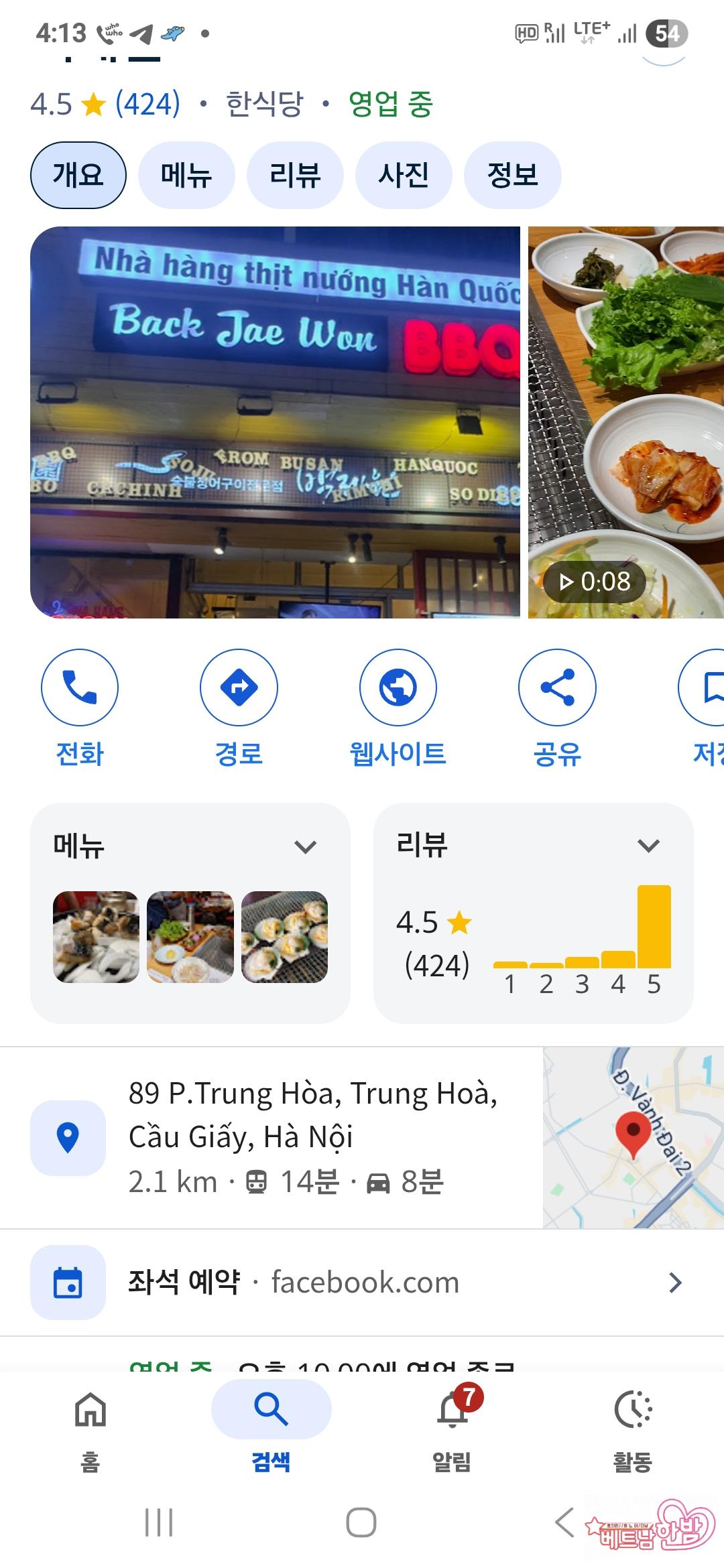Open the map preview thumbnail

633,1137
